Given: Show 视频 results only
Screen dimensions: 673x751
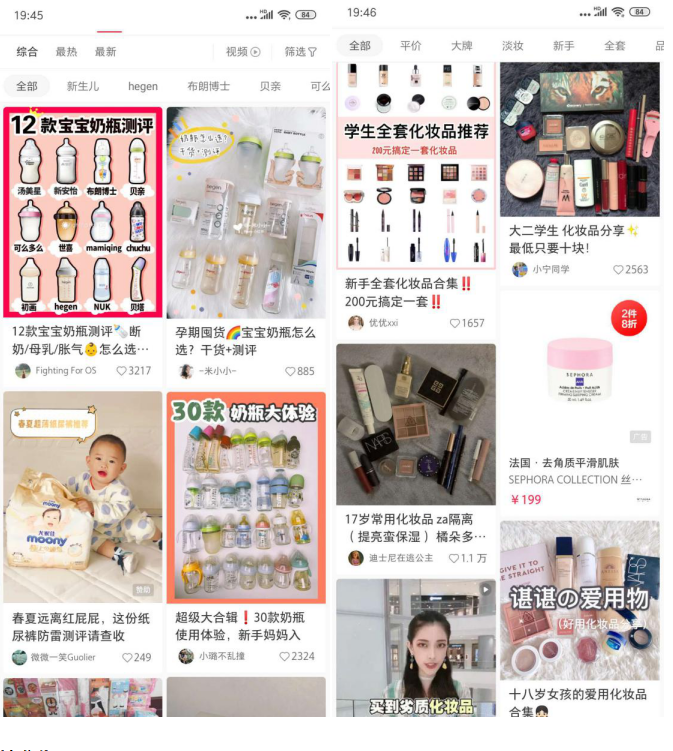Looking at the screenshot, I should (242, 52).
